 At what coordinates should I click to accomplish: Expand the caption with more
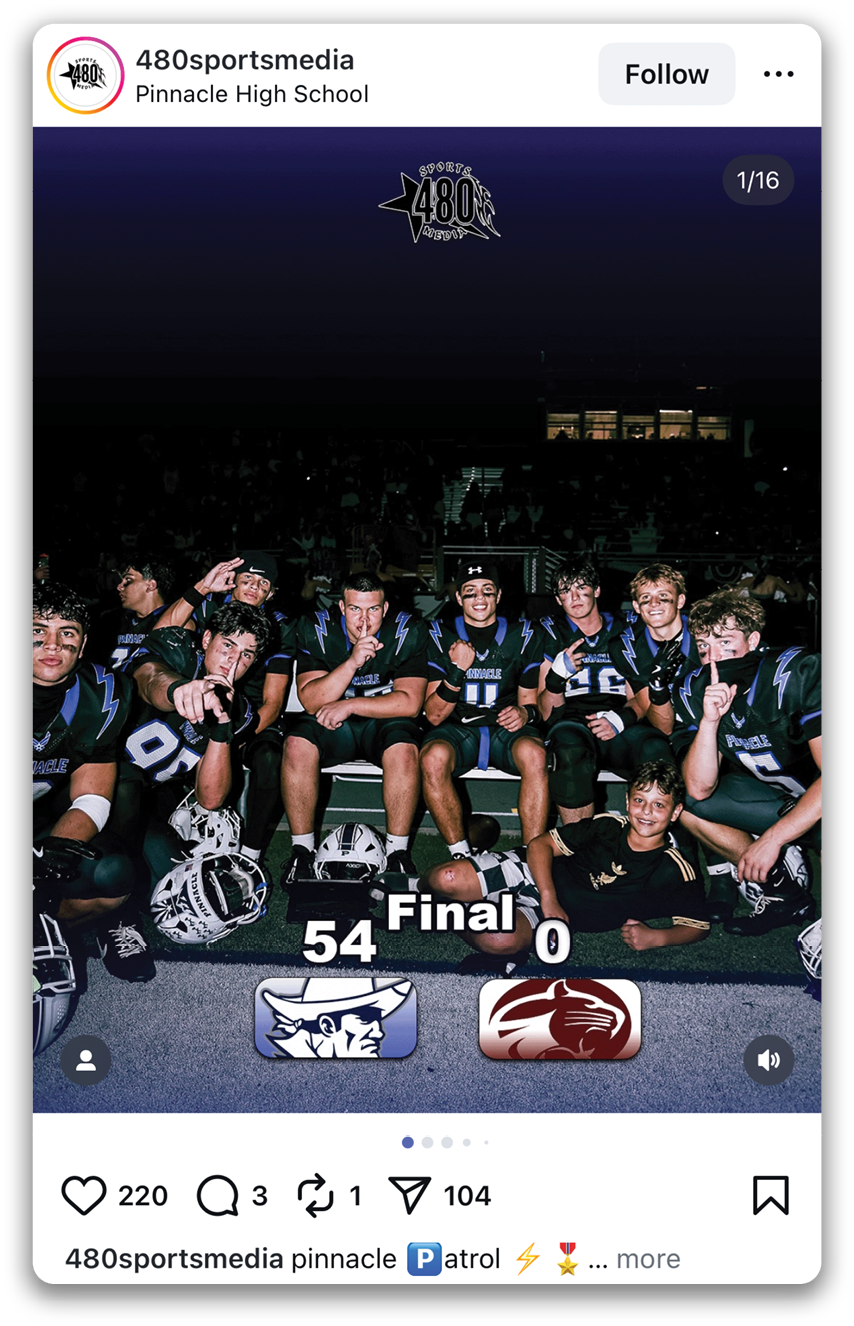pyautogui.click(x=648, y=1259)
